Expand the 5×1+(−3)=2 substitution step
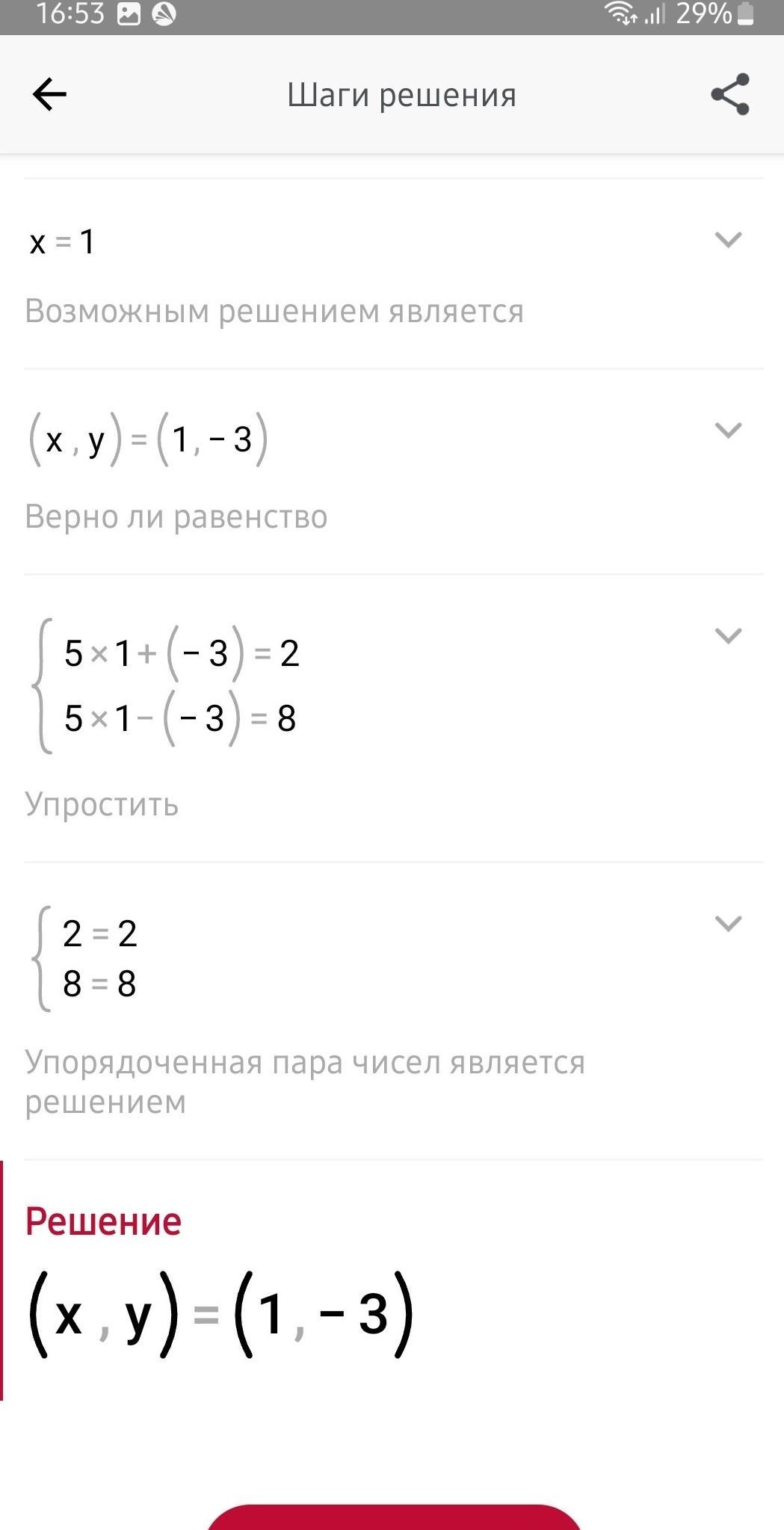Image resolution: width=784 pixels, height=1530 pixels. [x=728, y=636]
